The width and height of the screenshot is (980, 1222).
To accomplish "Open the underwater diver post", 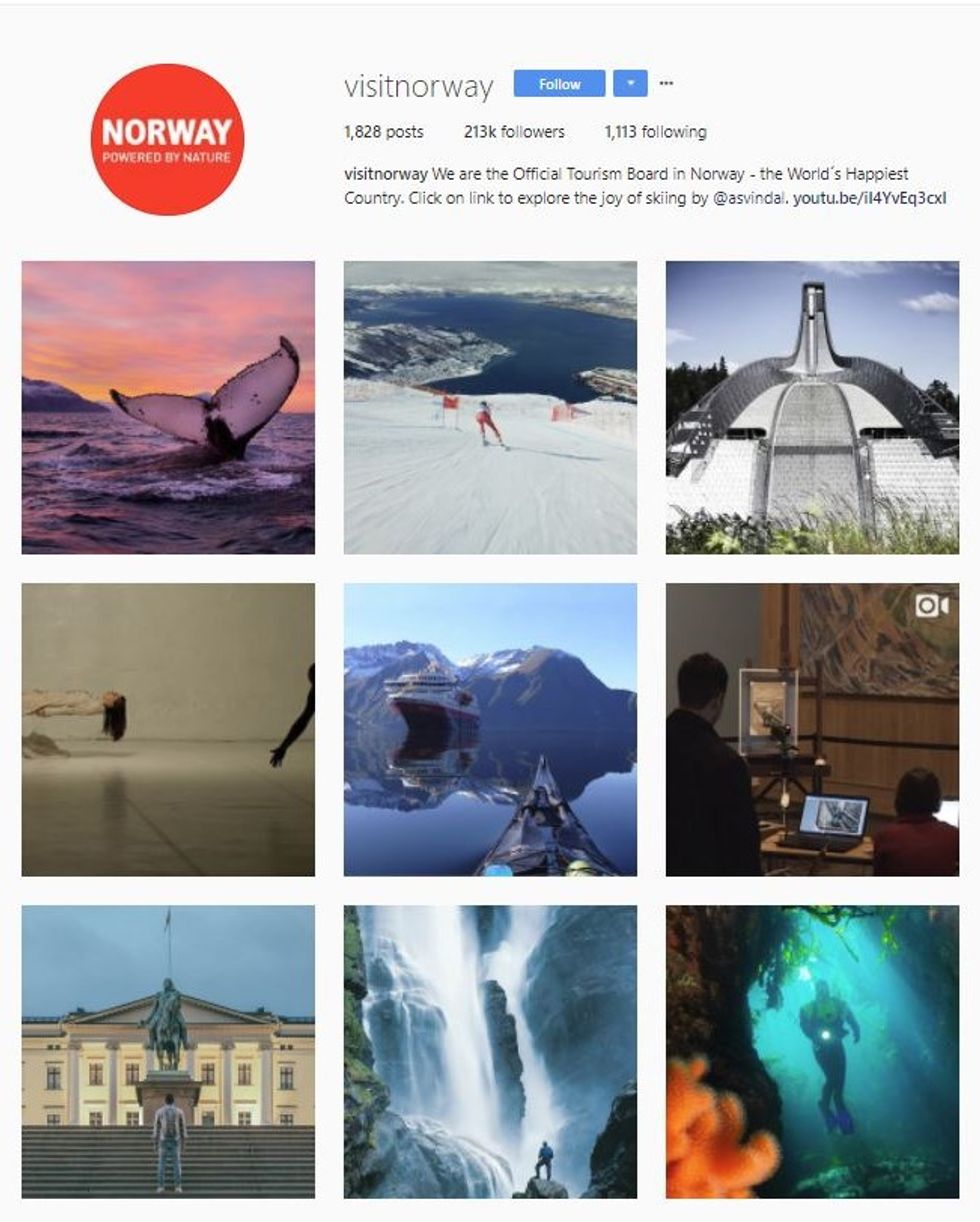I will point(812,1051).
